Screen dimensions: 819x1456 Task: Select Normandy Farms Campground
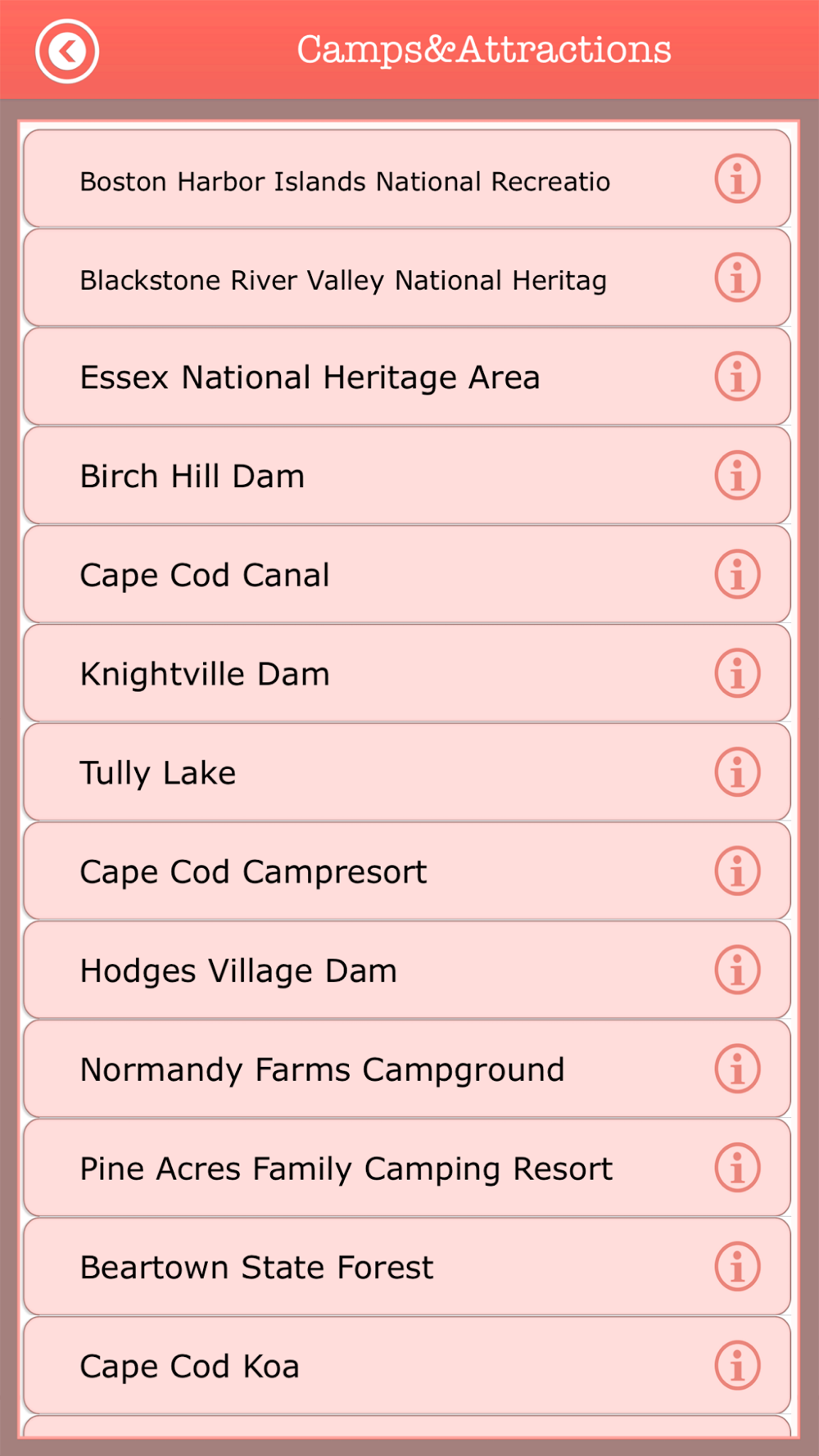[x=407, y=1069]
